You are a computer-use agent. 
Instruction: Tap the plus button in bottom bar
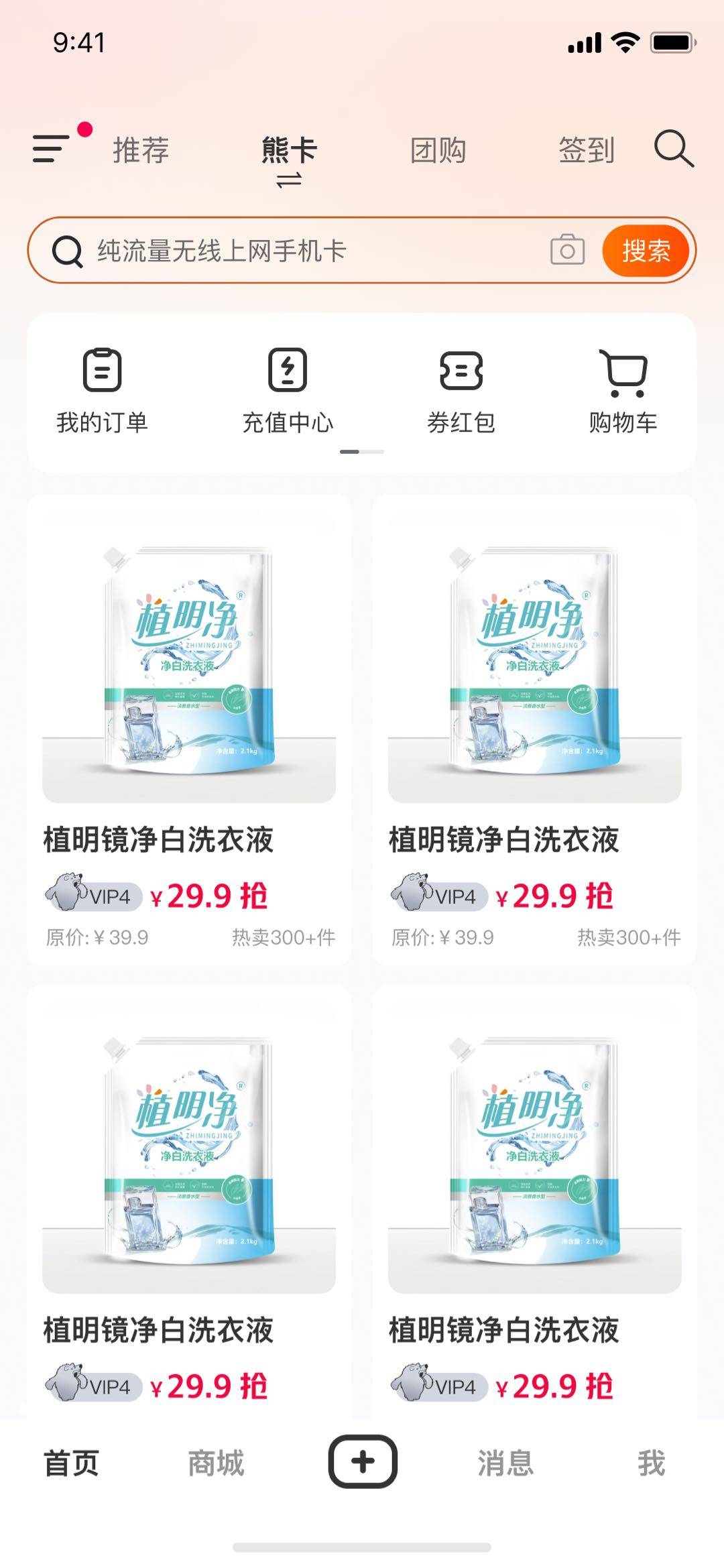[362, 1461]
